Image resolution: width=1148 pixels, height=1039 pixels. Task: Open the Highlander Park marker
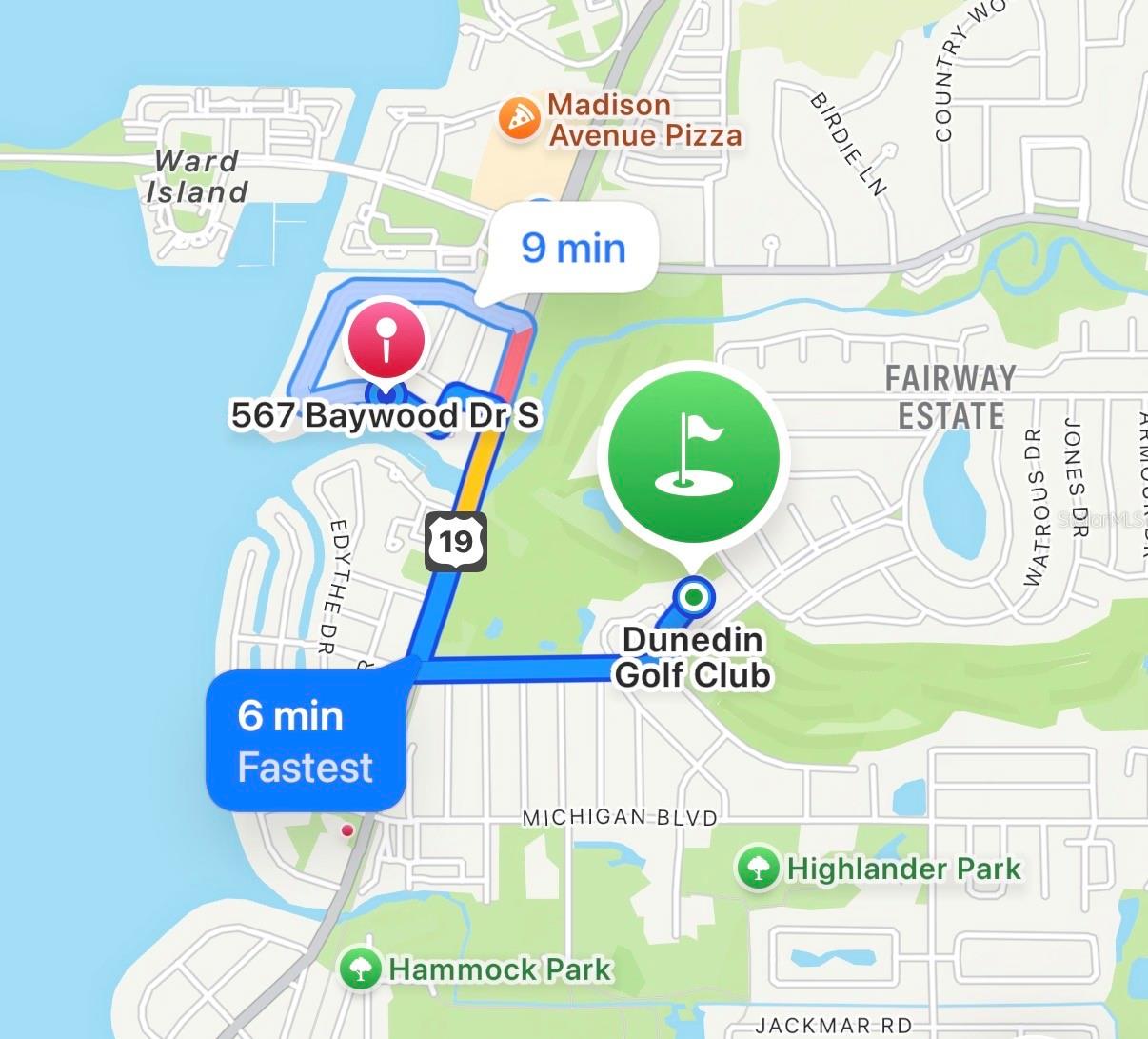point(759,869)
